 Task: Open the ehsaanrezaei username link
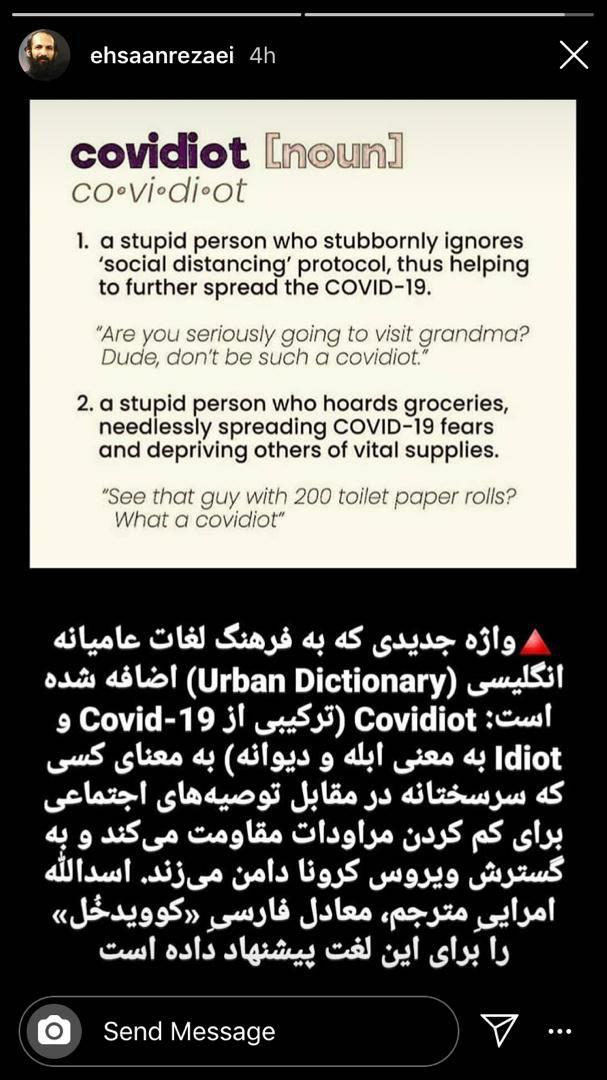pyautogui.click(x=162, y=56)
